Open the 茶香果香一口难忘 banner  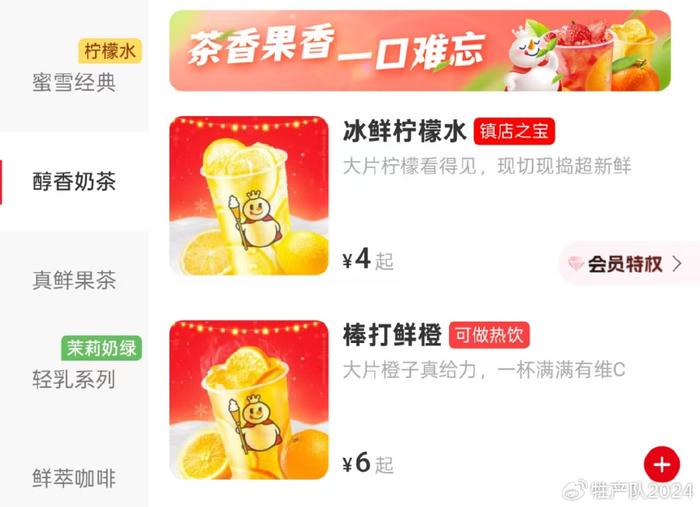coord(419,50)
